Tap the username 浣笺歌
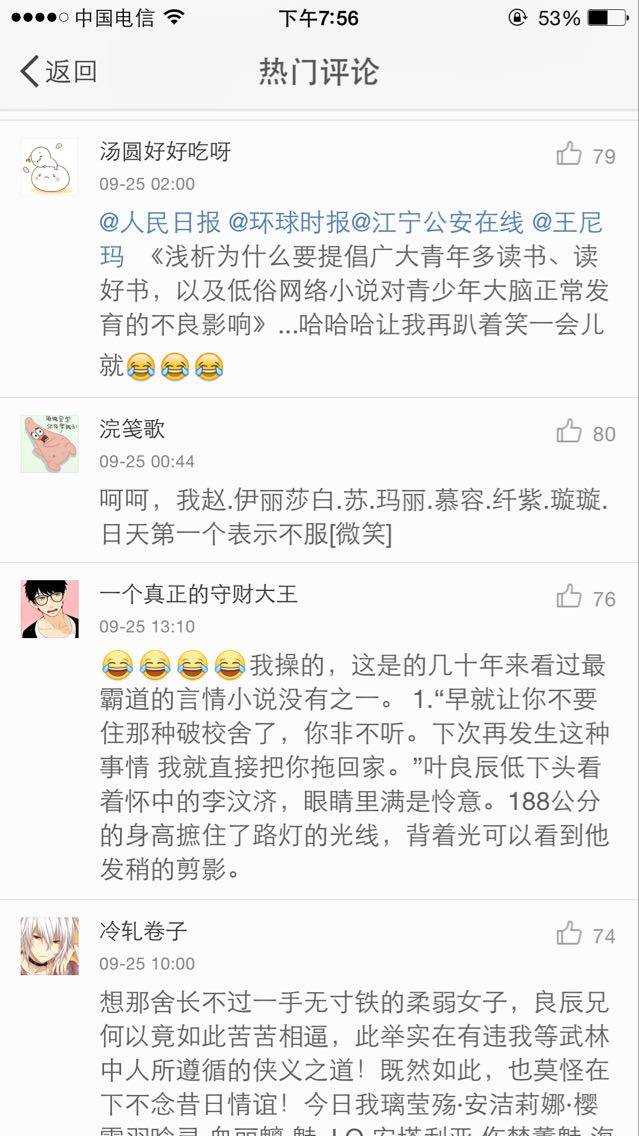The height and width of the screenshot is (1136, 639). pyautogui.click(x=132, y=430)
